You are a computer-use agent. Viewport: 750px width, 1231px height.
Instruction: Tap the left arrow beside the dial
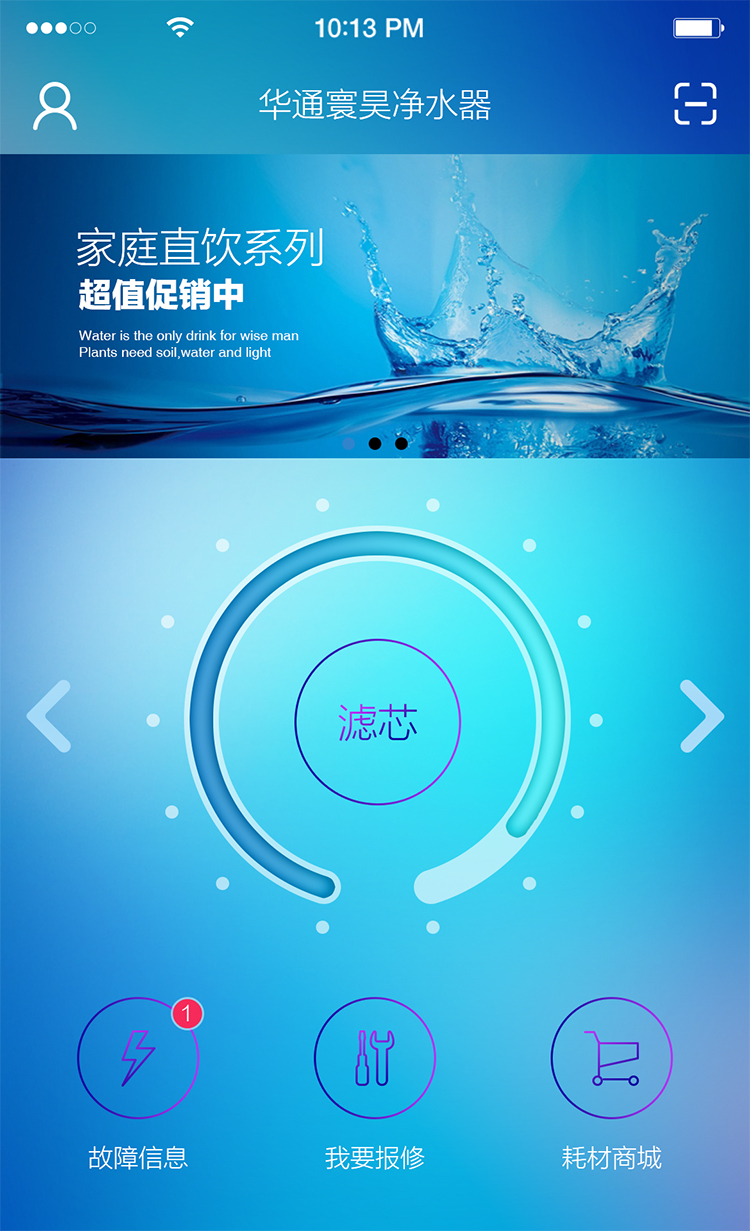coord(48,716)
